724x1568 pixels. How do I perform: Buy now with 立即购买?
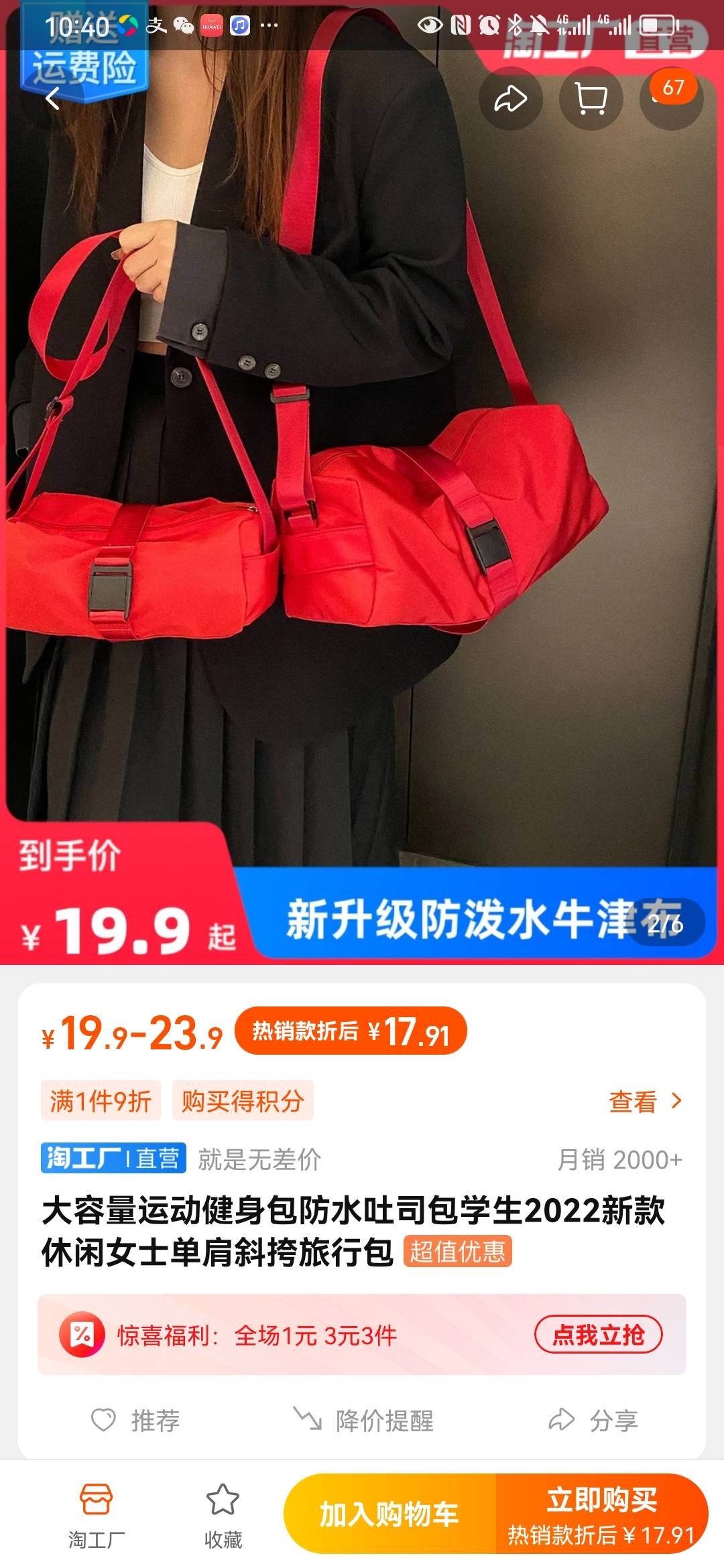[x=601, y=1514]
